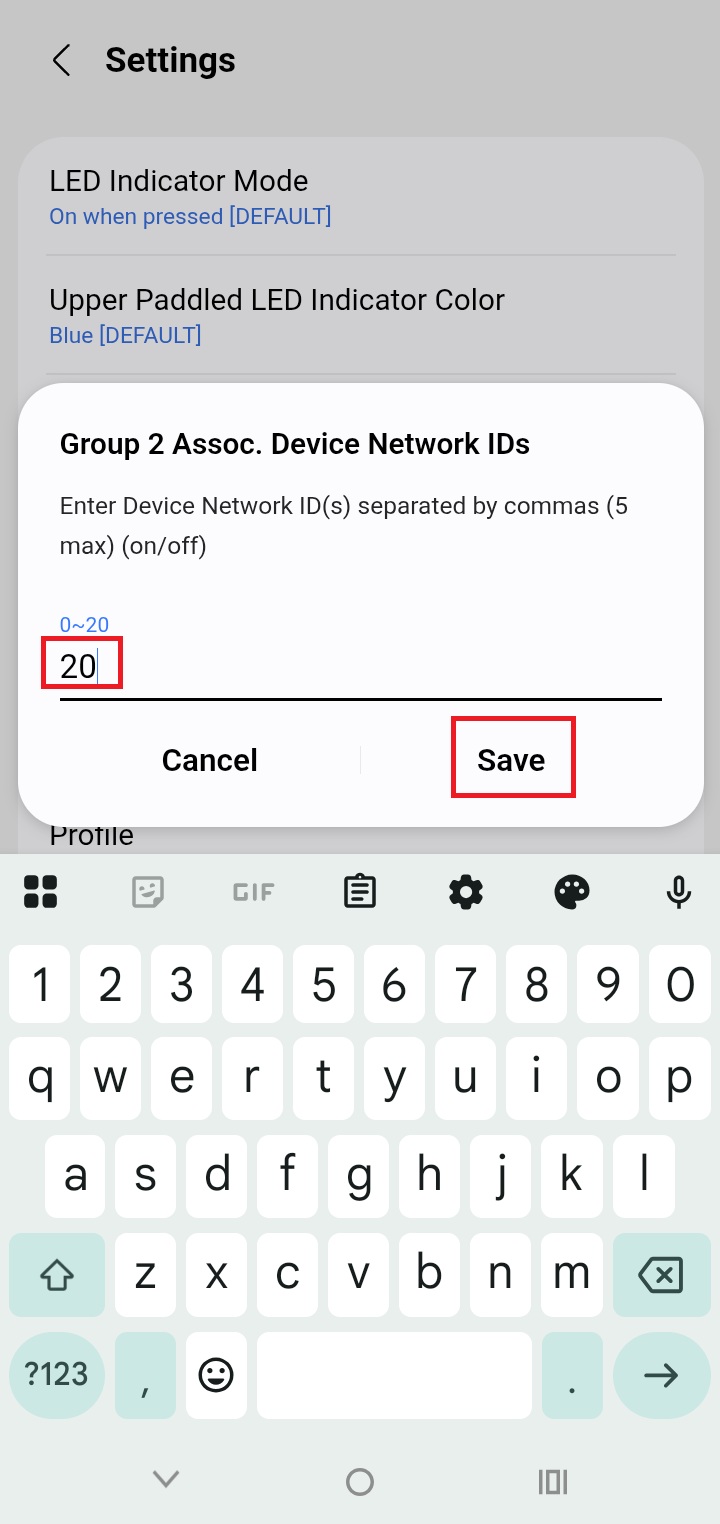Tap the device network ID text field
720x1524 pixels.
[360, 667]
